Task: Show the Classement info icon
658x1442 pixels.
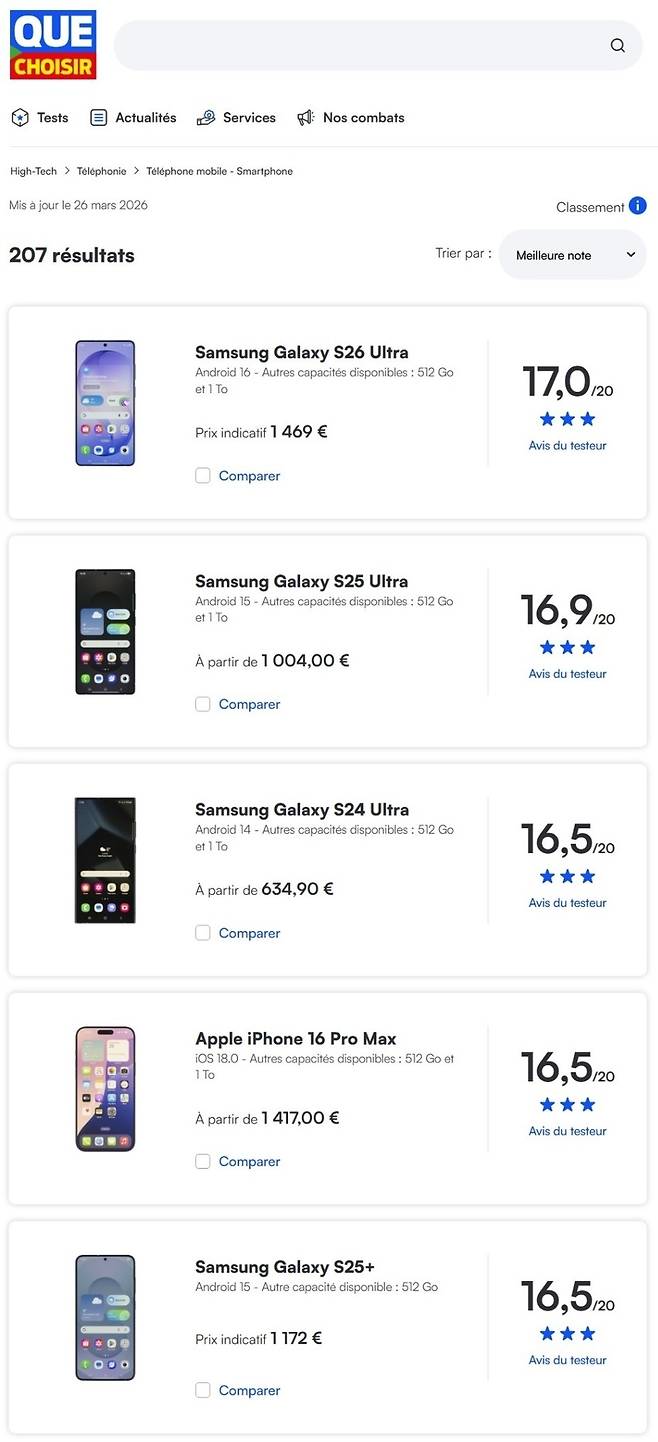Action: pos(637,206)
